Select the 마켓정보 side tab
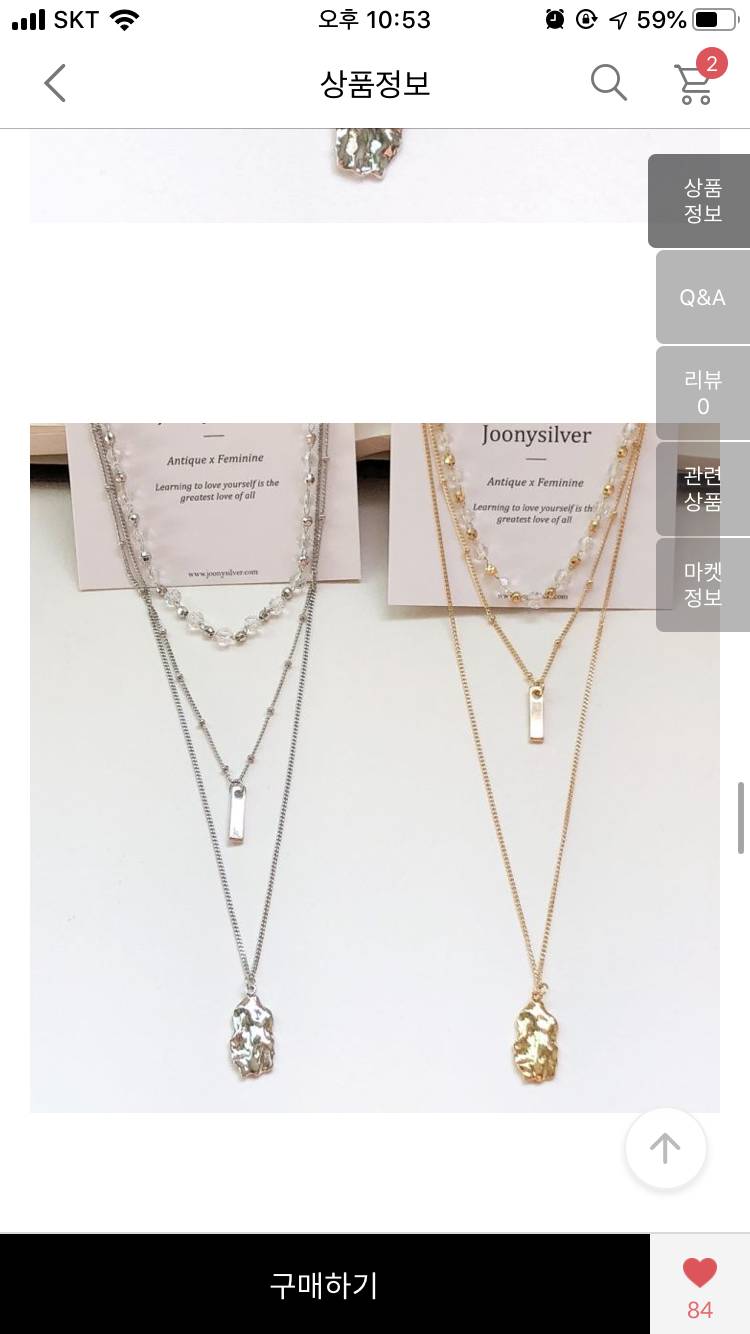750x1334 pixels. pos(702,585)
